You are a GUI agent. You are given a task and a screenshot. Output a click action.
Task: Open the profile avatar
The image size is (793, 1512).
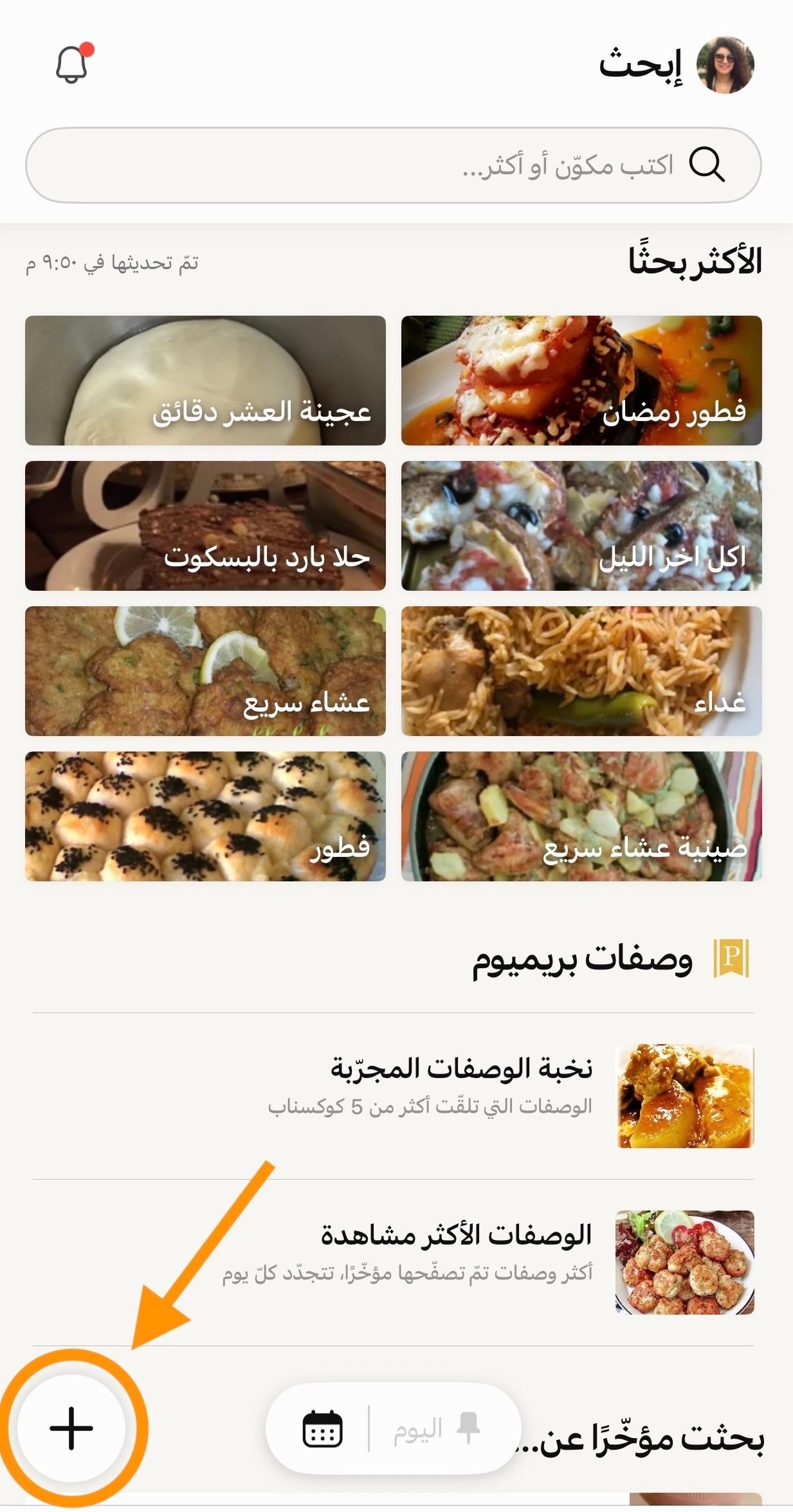[725, 65]
